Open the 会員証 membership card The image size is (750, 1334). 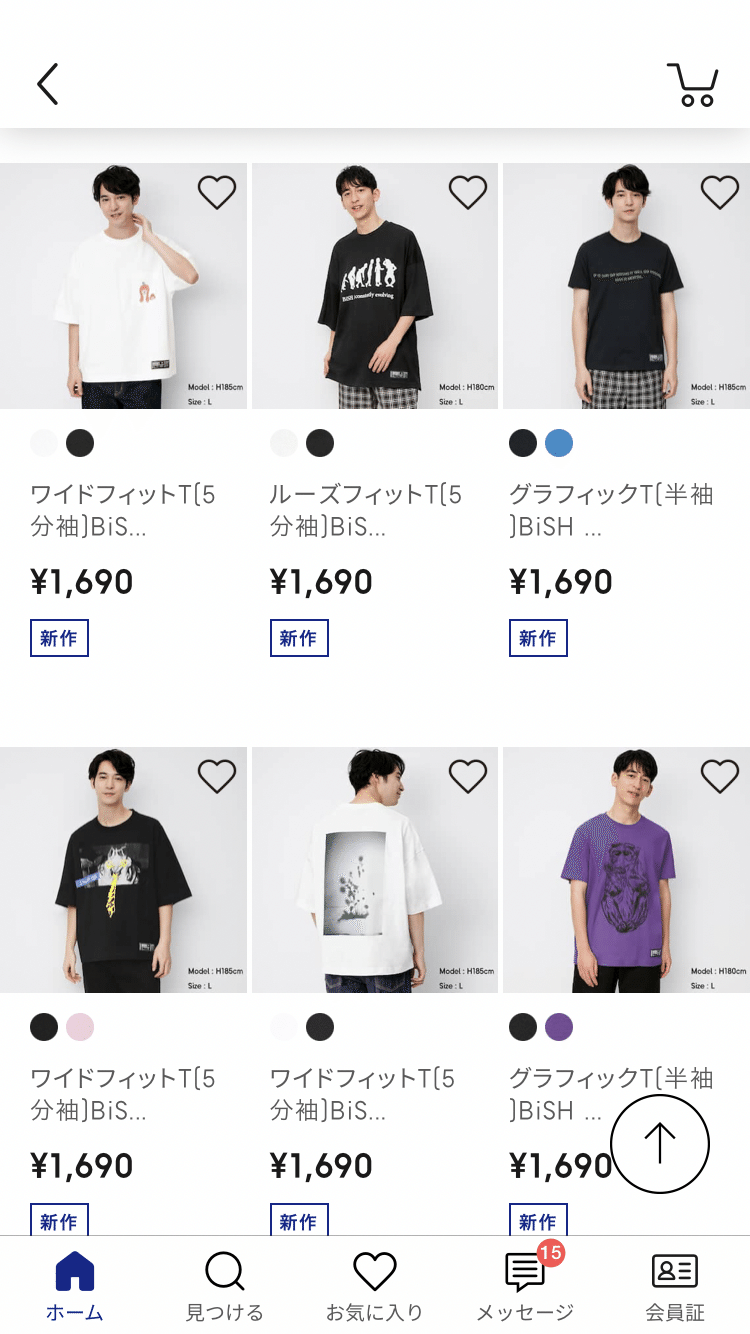674,1285
